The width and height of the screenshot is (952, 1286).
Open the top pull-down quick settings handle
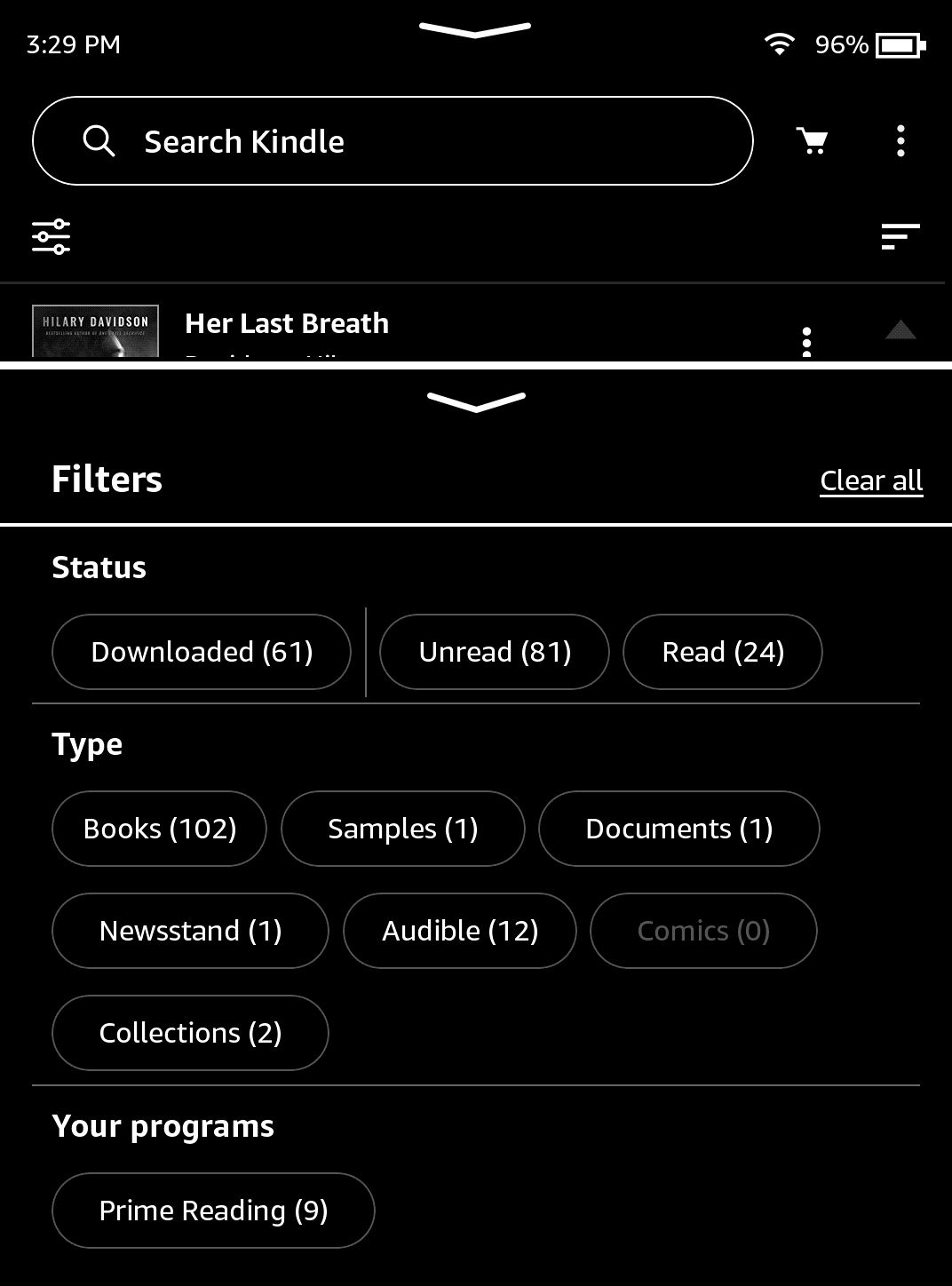click(475, 30)
